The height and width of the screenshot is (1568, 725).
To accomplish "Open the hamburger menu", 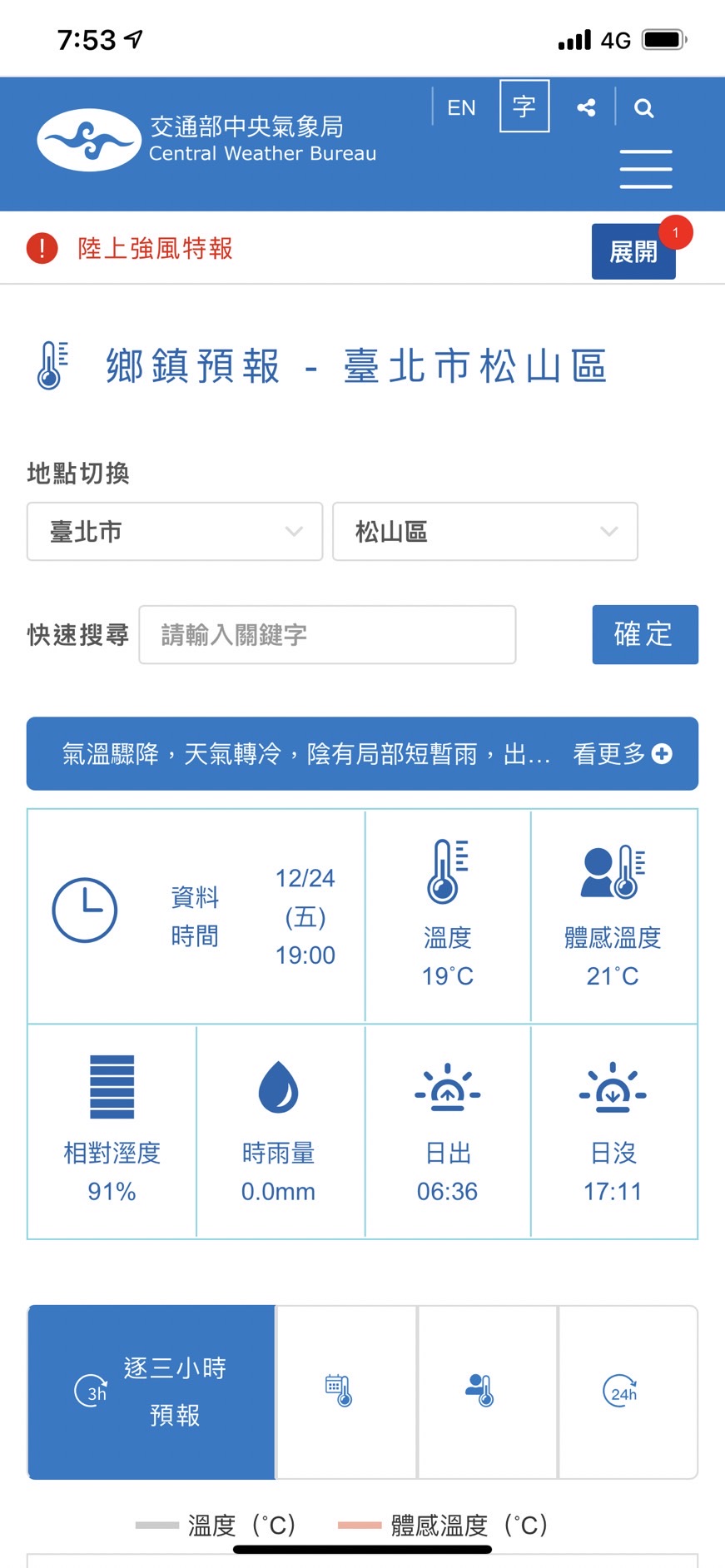I will pos(646,170).
